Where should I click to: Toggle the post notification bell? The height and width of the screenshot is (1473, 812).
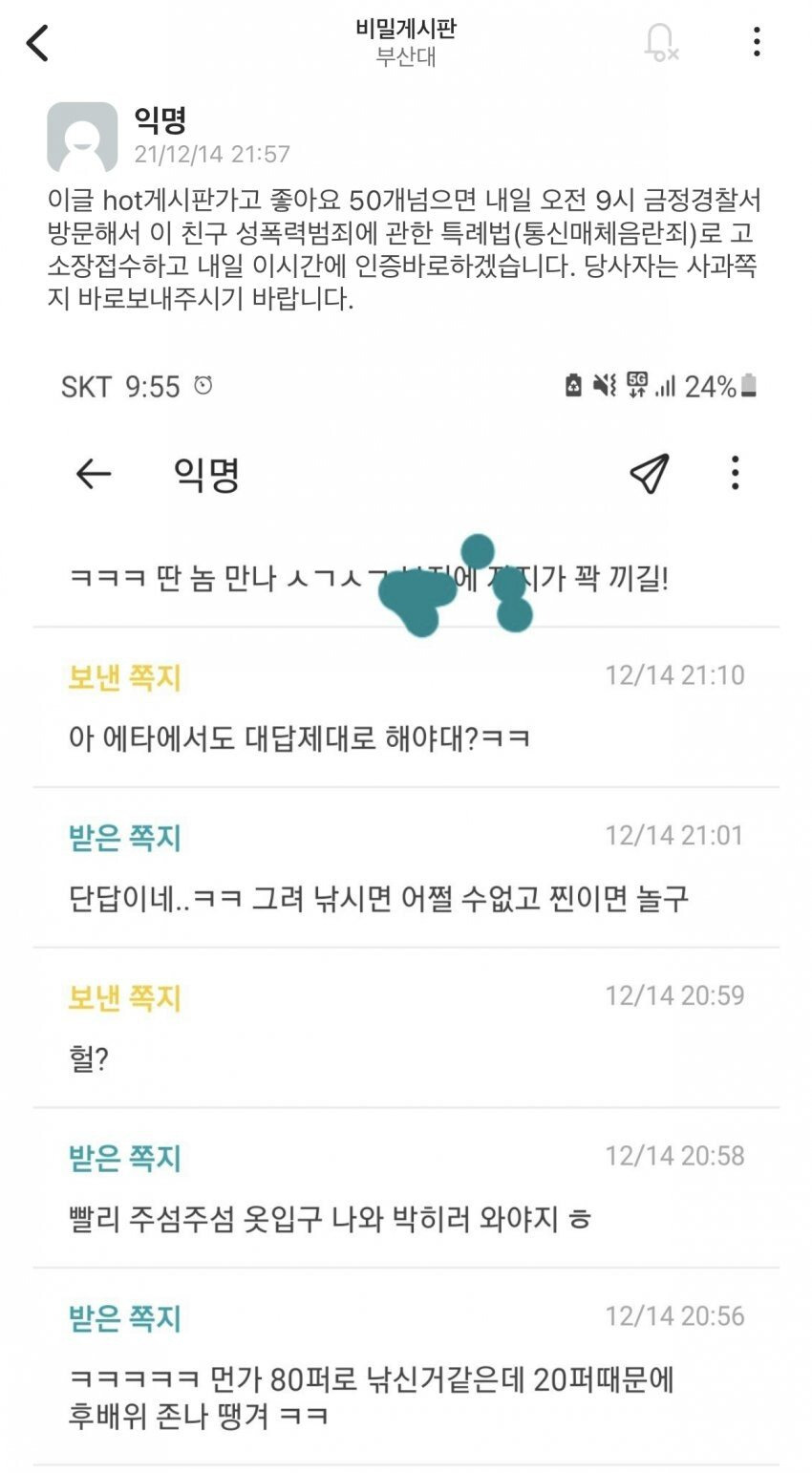(x=660, y=42)
